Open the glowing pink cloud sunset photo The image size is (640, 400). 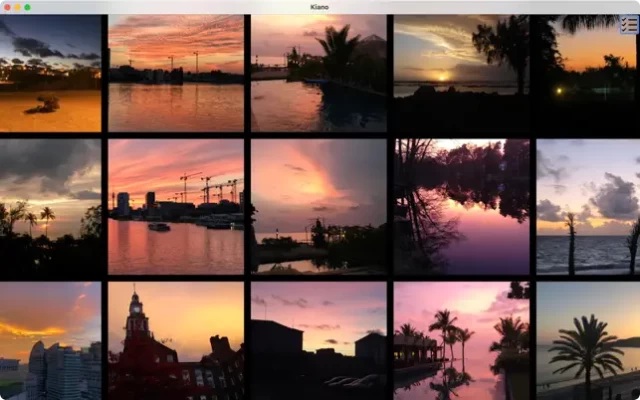click(318, 206)
